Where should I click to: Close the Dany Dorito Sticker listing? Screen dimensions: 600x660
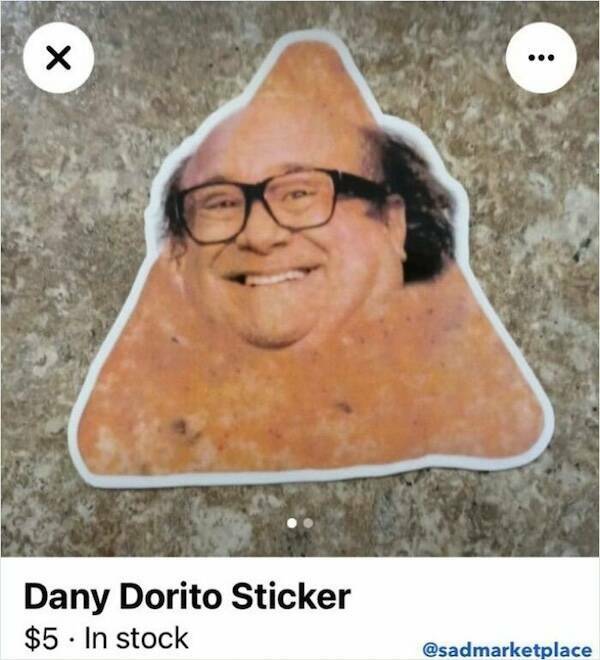[59, 58]
